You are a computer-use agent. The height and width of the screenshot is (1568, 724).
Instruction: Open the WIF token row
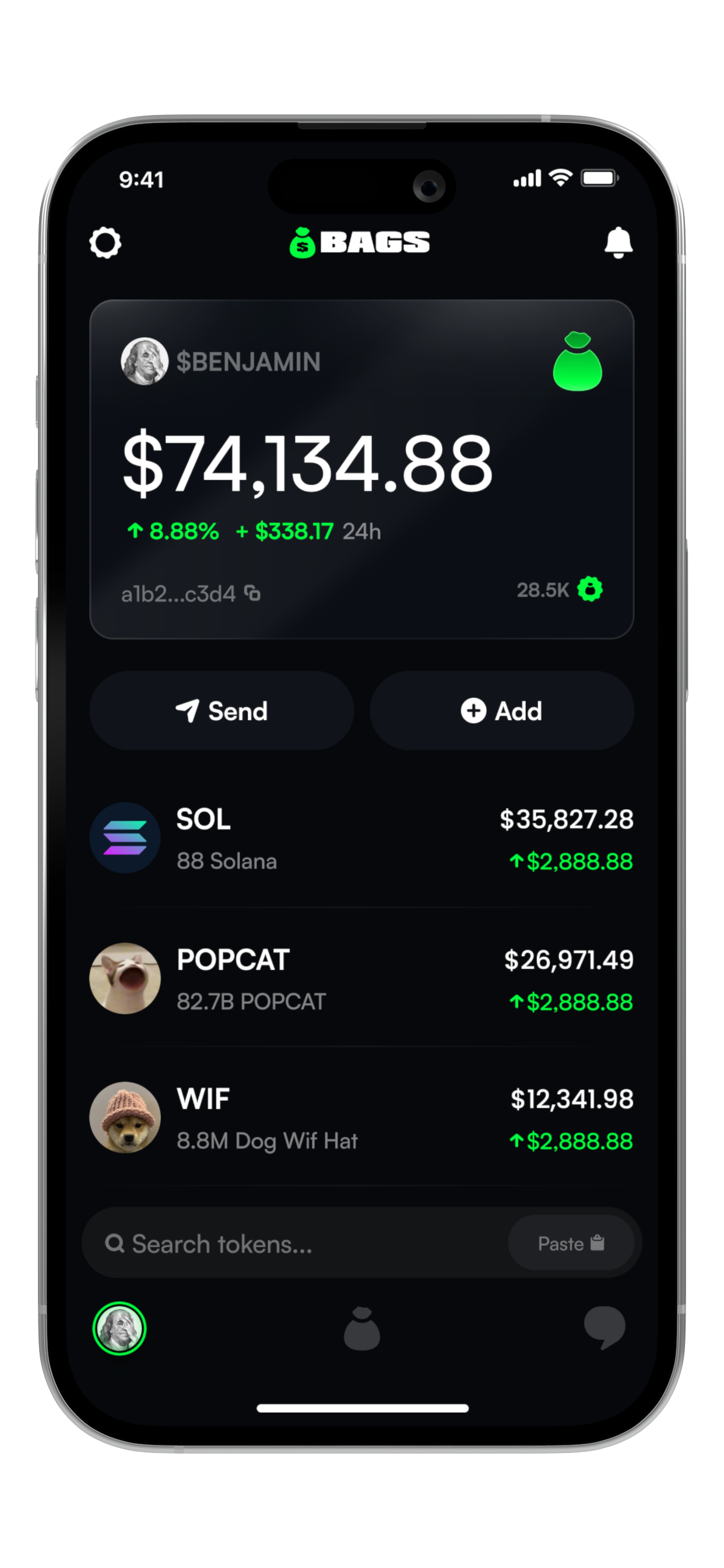tap(361, 1118)
